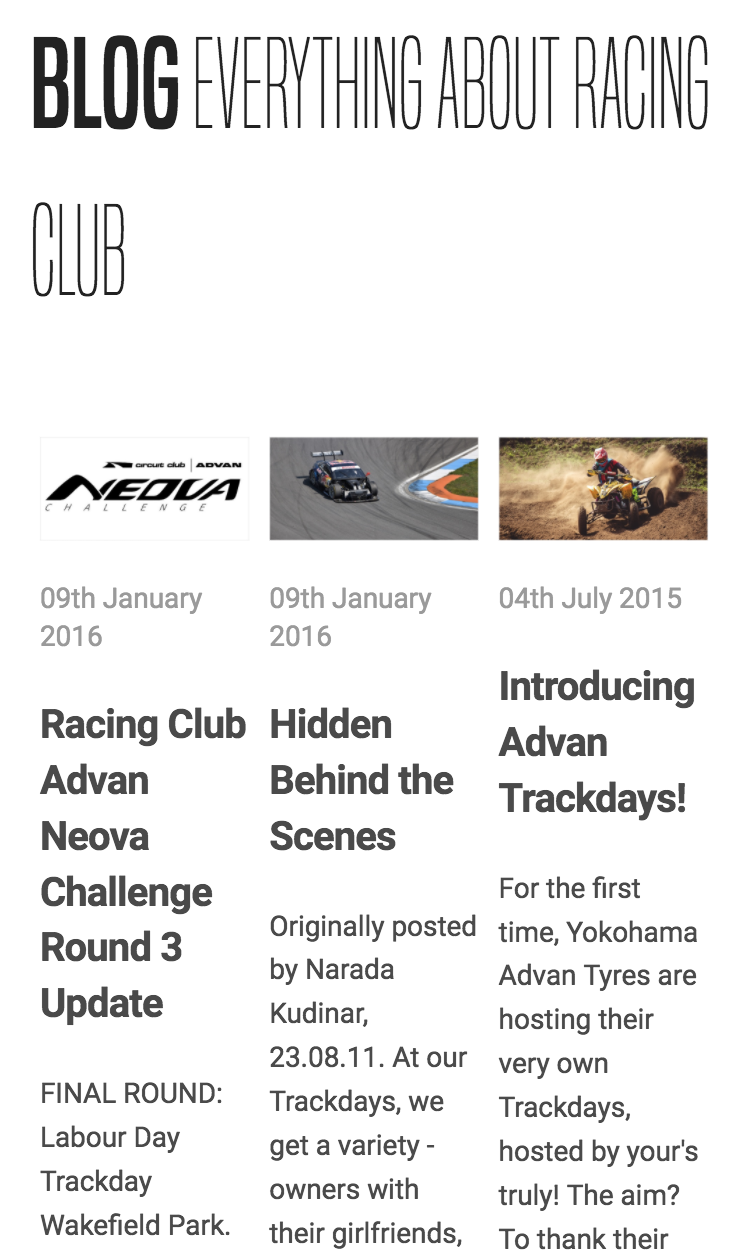Open the race car on track thumbnail
The width and height of the screenshot is (739, 1257).
373,488
